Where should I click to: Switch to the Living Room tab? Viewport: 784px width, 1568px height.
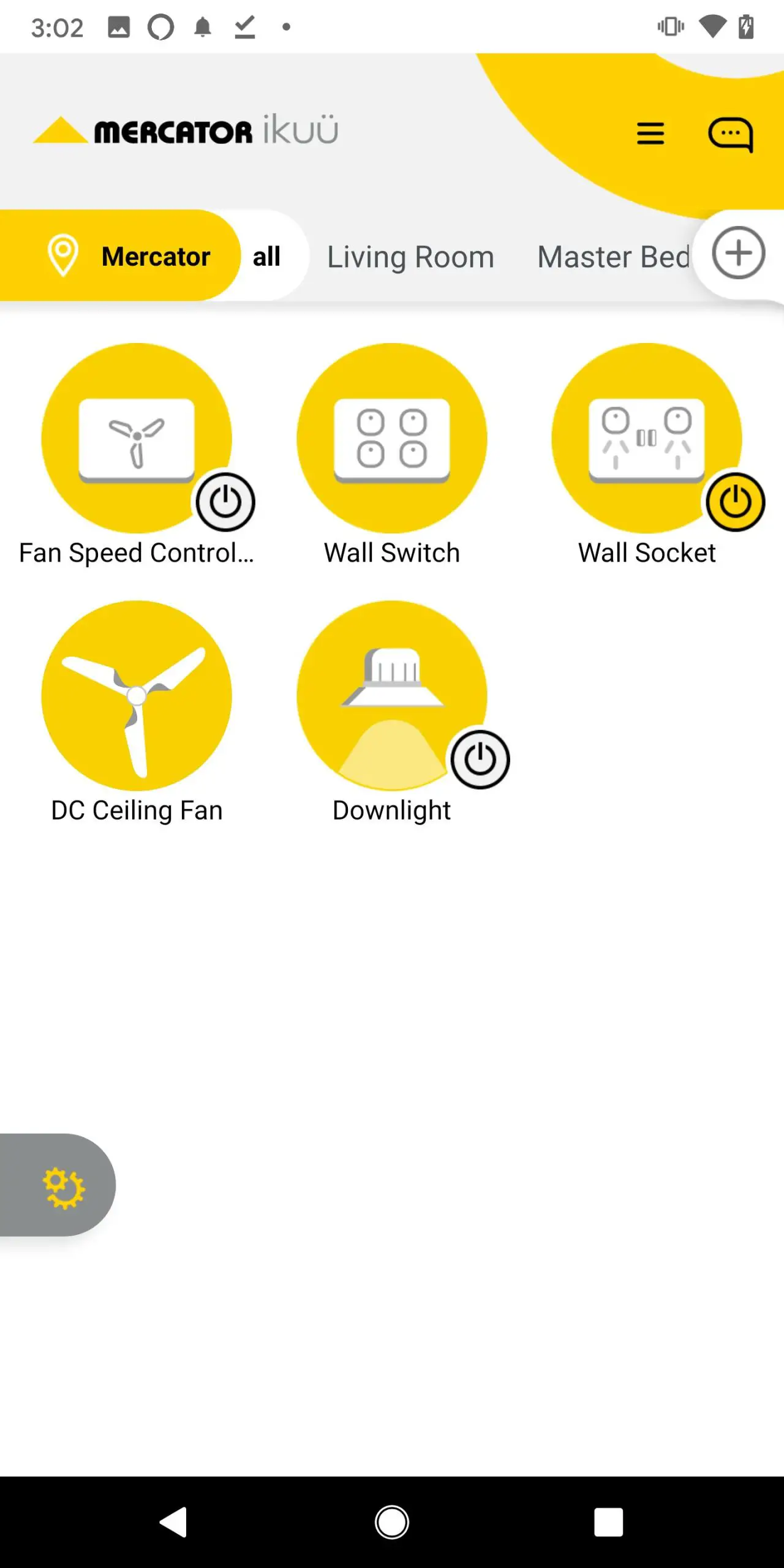pyautogui.click(x=410, y=257)
